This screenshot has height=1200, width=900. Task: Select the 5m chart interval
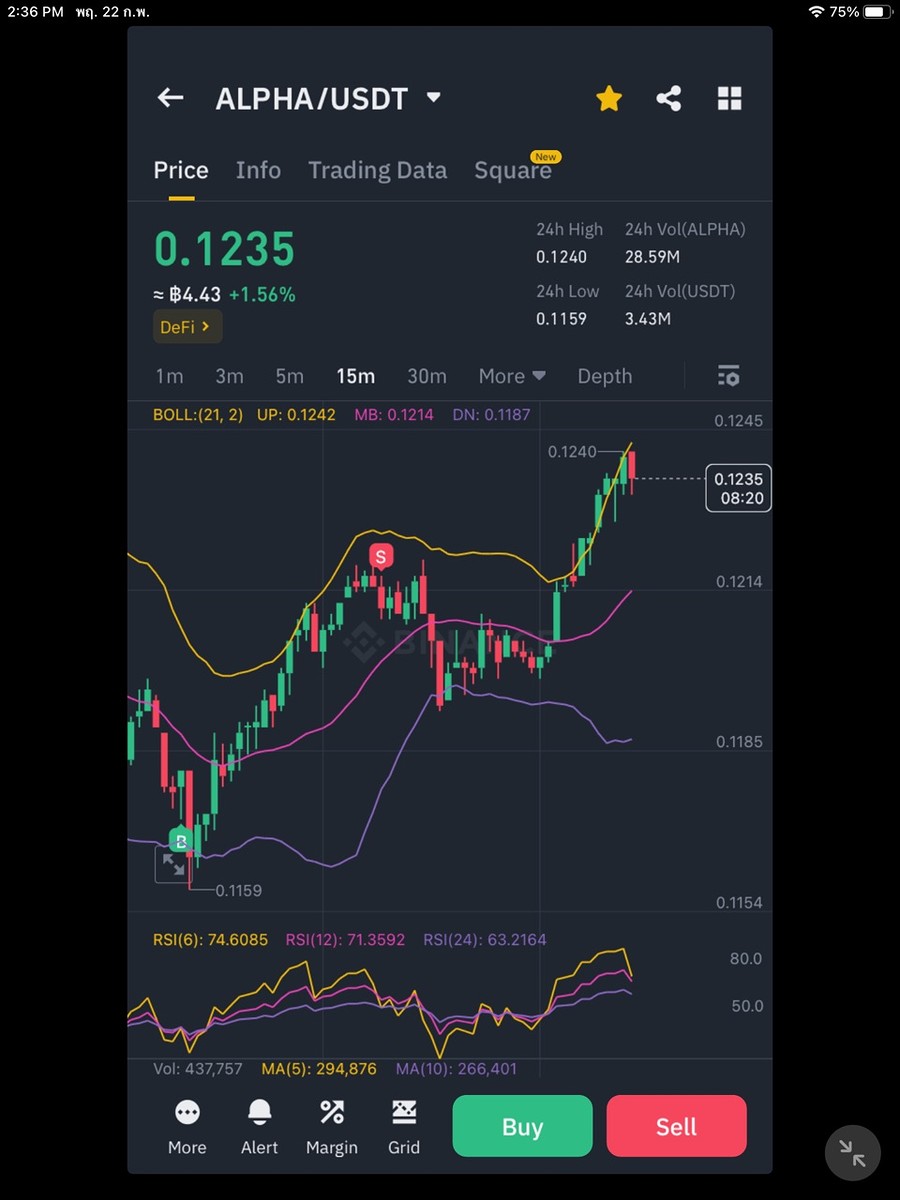pos(289,376)
